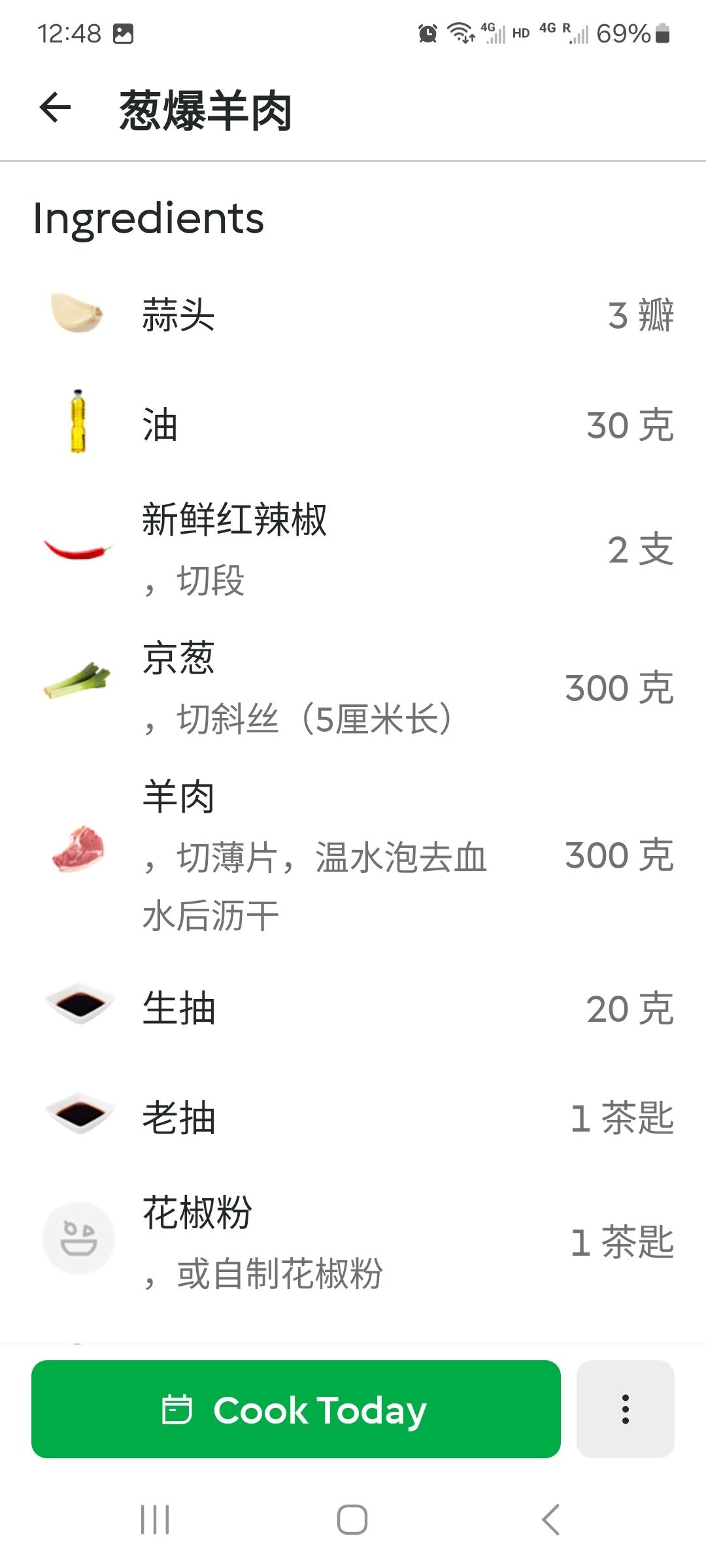Tap the Cook Today button
The width and height of the screenshot is (706, 1568).
pyautogui.click(x=295, y=1409)
